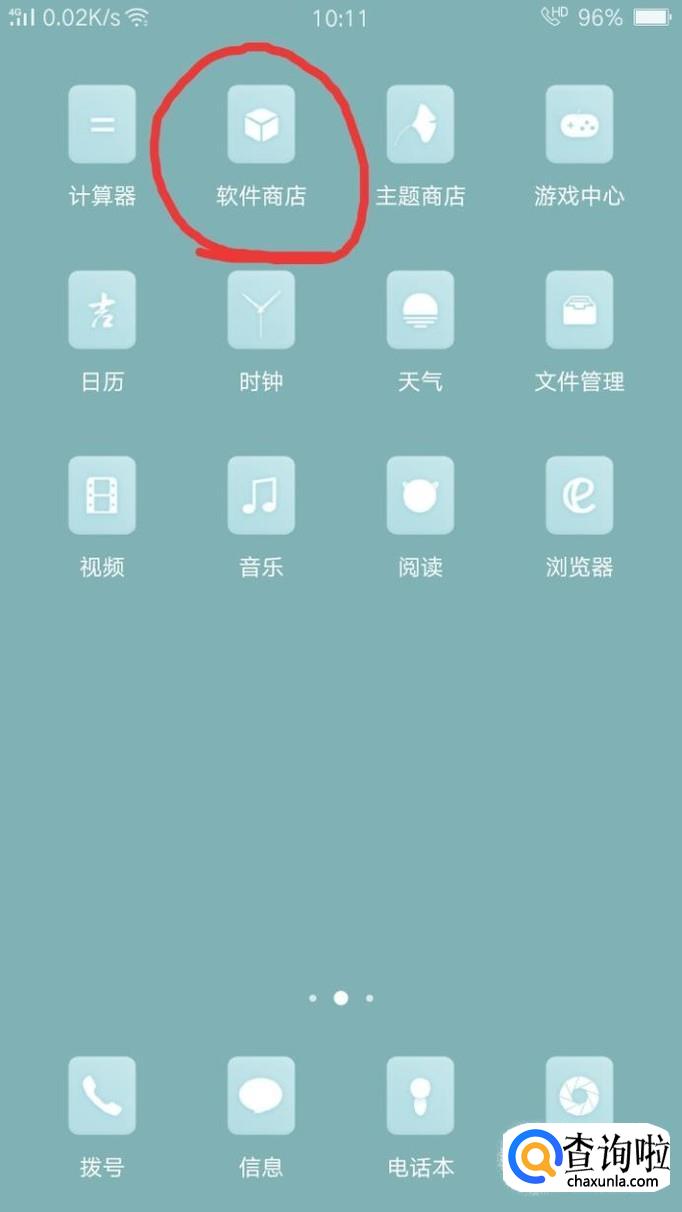
Task: Open the 电话本 contacts app
Action: [x=420, y=1096]
